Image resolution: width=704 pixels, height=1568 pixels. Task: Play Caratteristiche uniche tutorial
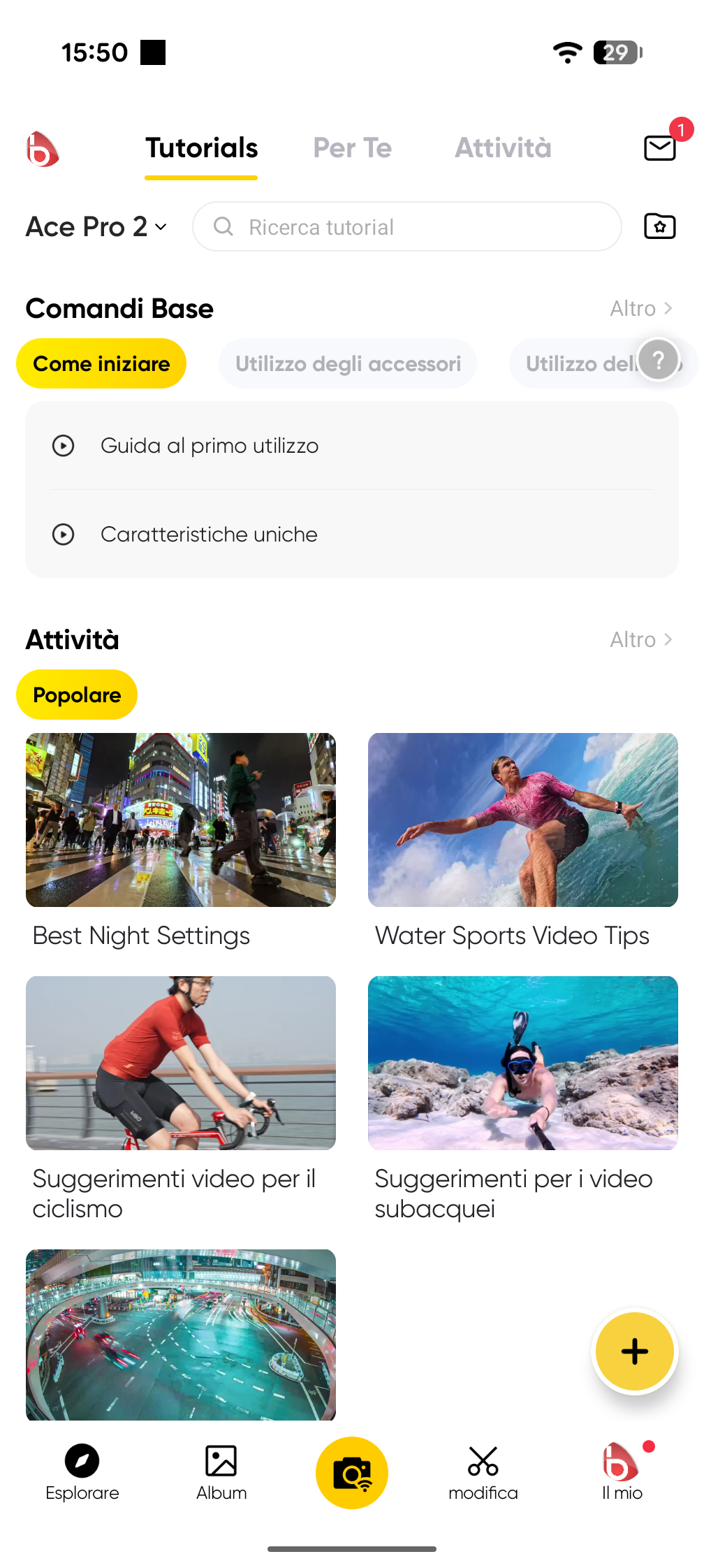tap(210, 535)
